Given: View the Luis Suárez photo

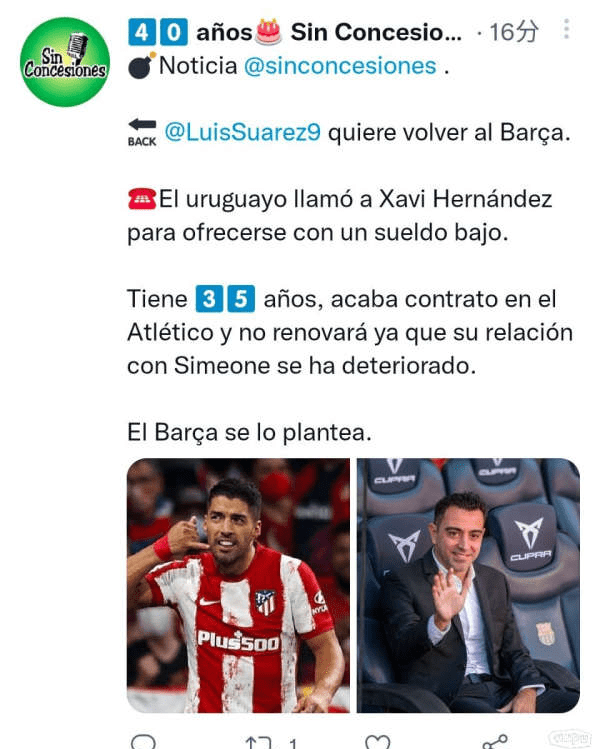Looking at the screenshot, I should pyautogui.click(x=238, y=585).
